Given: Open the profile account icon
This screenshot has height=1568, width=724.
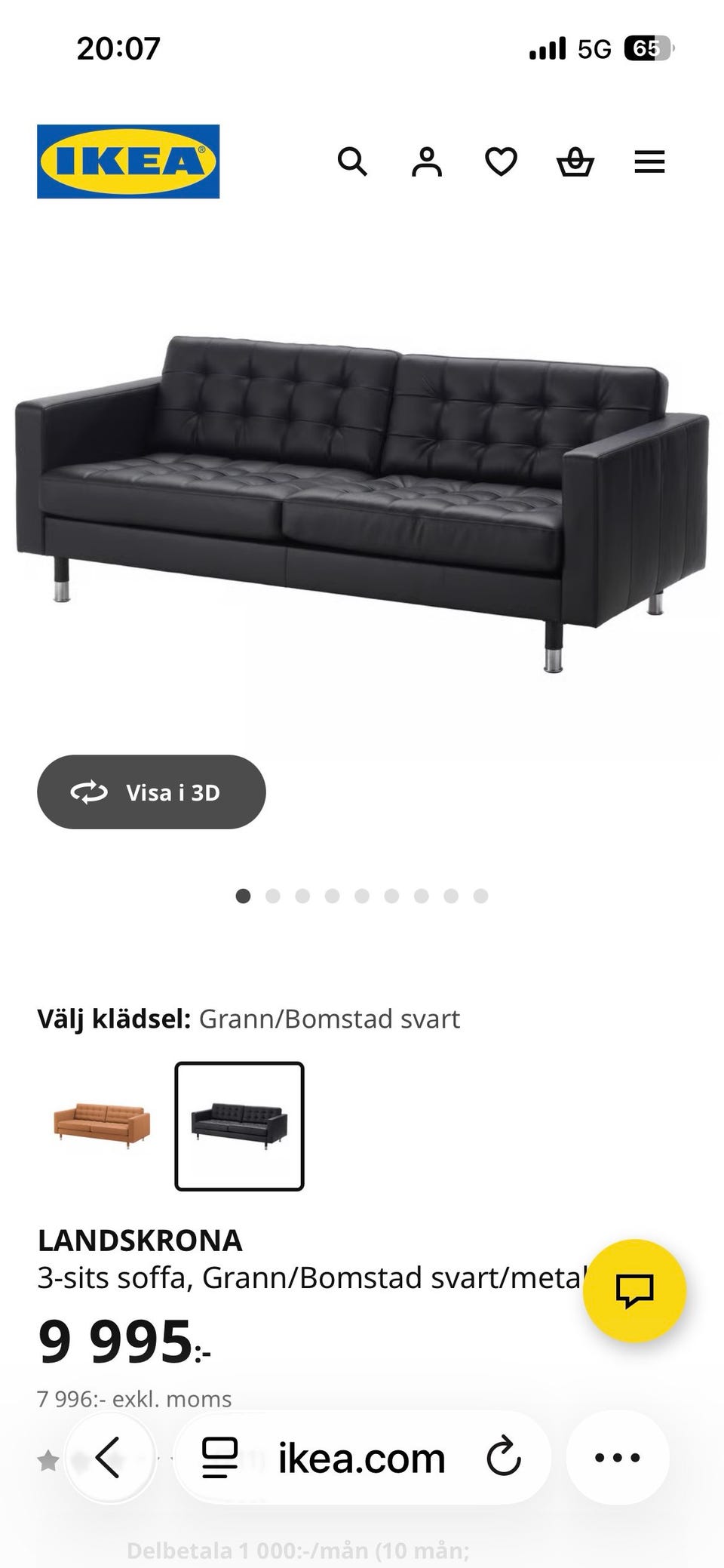Looking at the screenshot, I should click(x=427, y=161).
